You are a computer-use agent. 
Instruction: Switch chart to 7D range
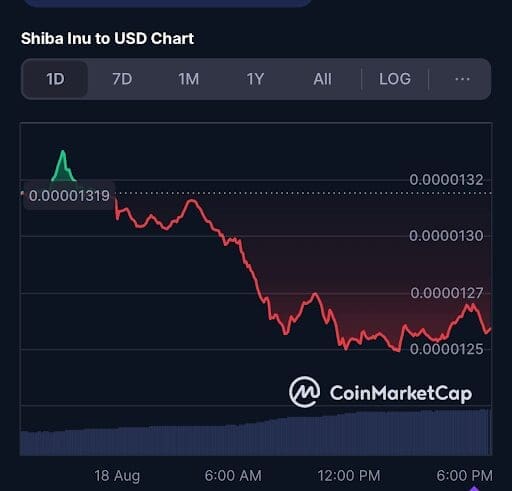tap(122, 79)
